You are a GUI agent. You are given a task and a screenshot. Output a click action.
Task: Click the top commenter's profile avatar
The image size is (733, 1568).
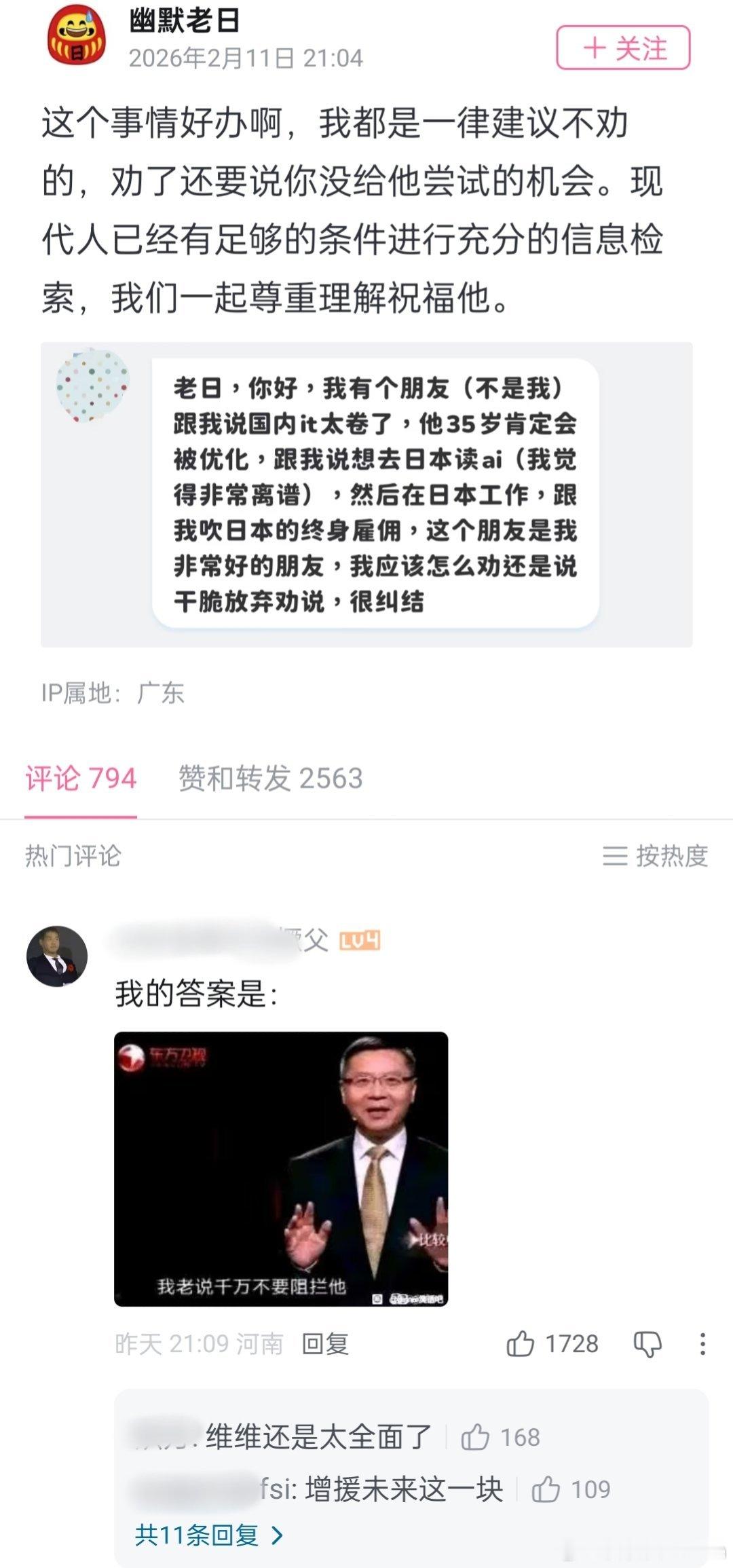(x=58, y=954)
